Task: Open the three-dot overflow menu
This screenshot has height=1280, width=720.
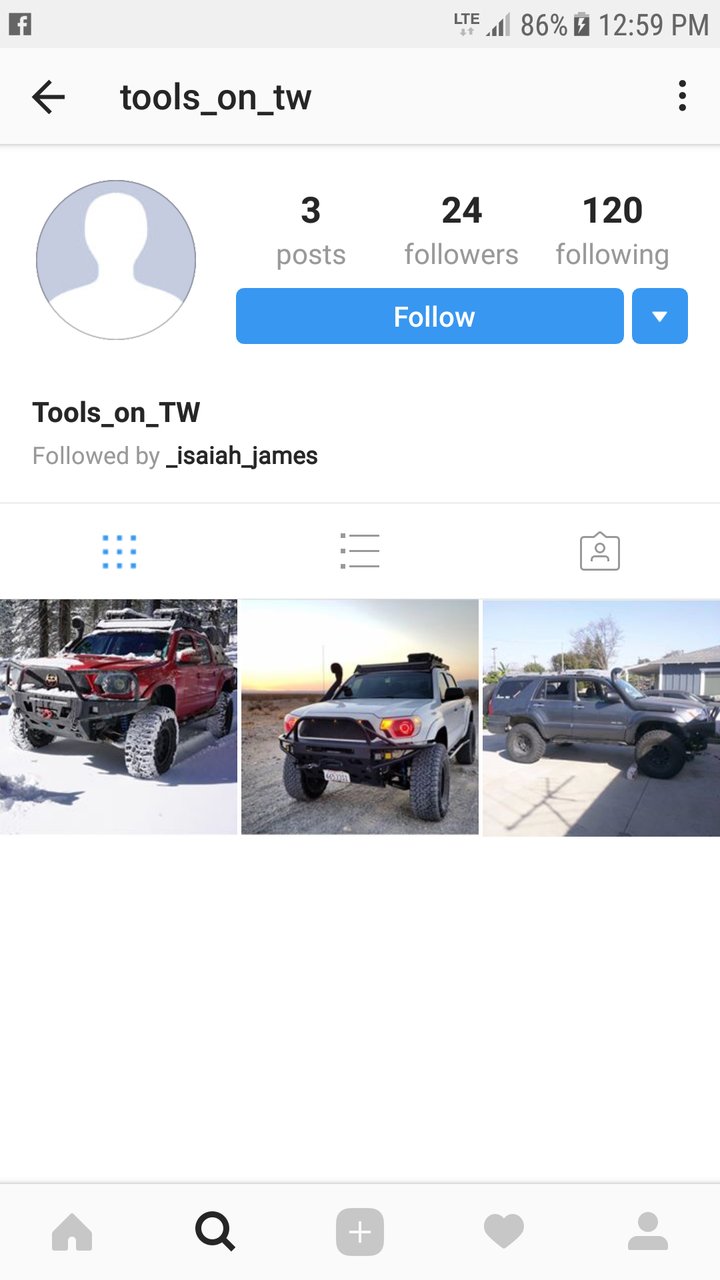Action: [682, 96]
